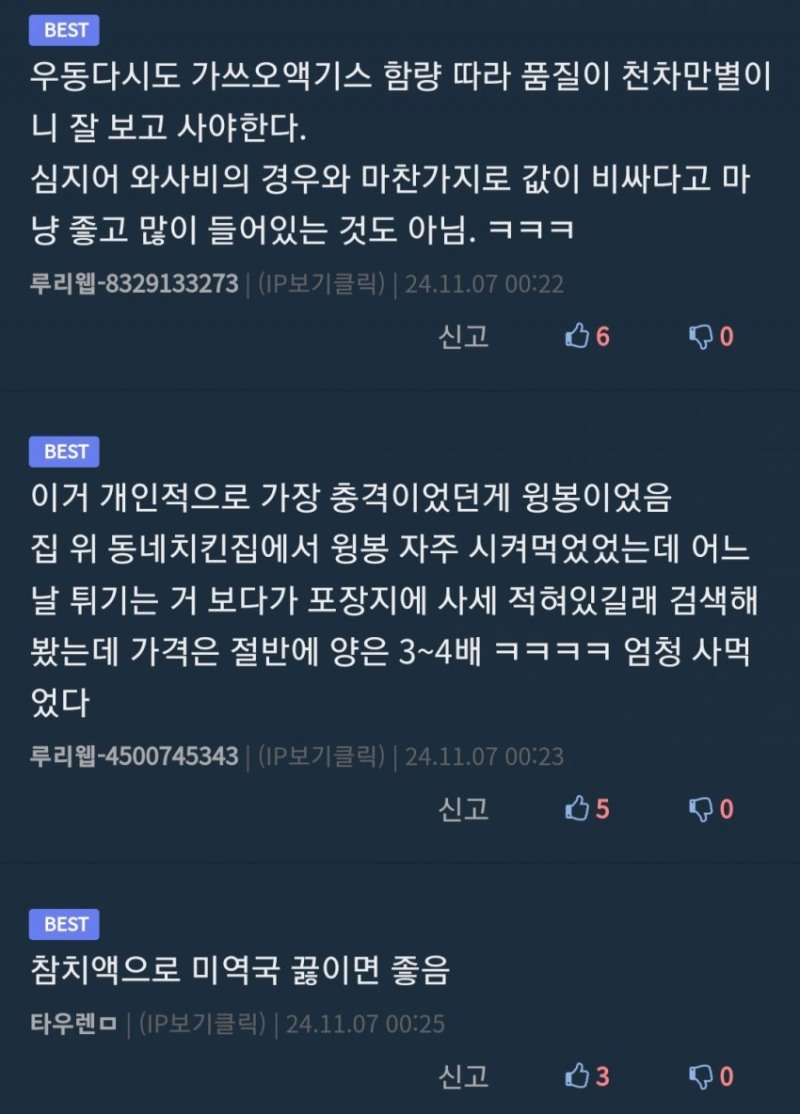The height and width of the screenshot is (1114, 800).
Task: Reveal the IP for 타우렌ㅁ
Action: click(x=202, y=1024)
